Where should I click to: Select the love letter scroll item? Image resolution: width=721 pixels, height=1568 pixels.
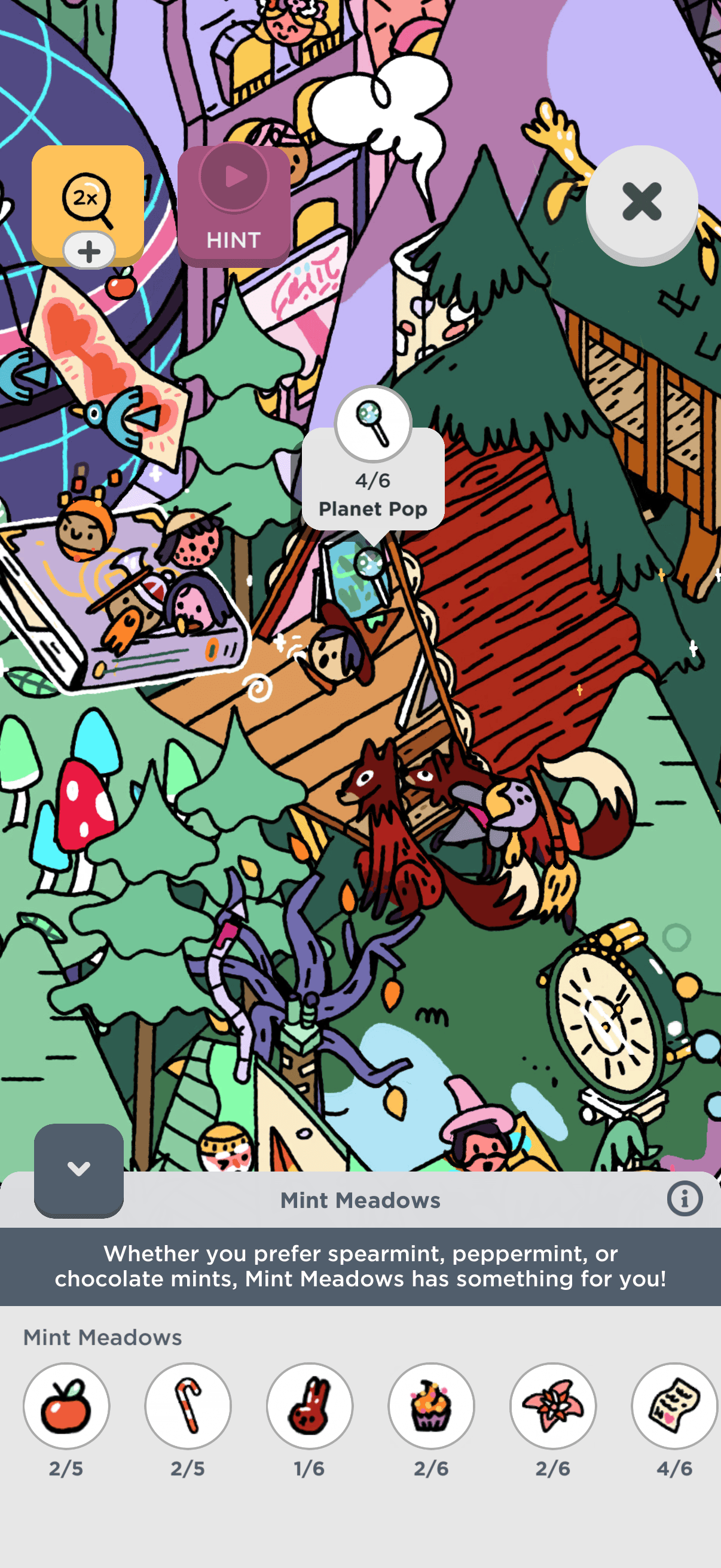pyautogui.click(x=674, y=1405)
